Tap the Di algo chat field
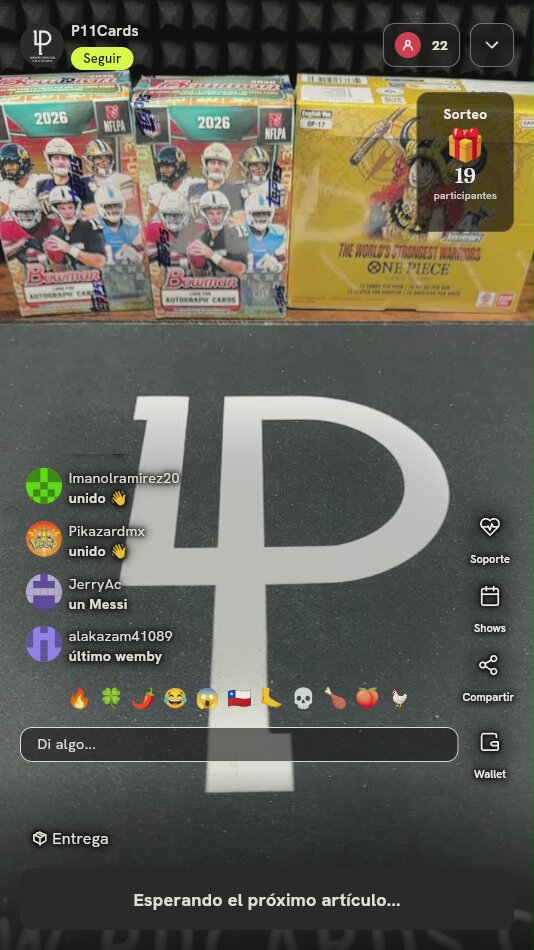Image resolution: width=534 pixels, height=950 pixels. click(x=239, y=745)
